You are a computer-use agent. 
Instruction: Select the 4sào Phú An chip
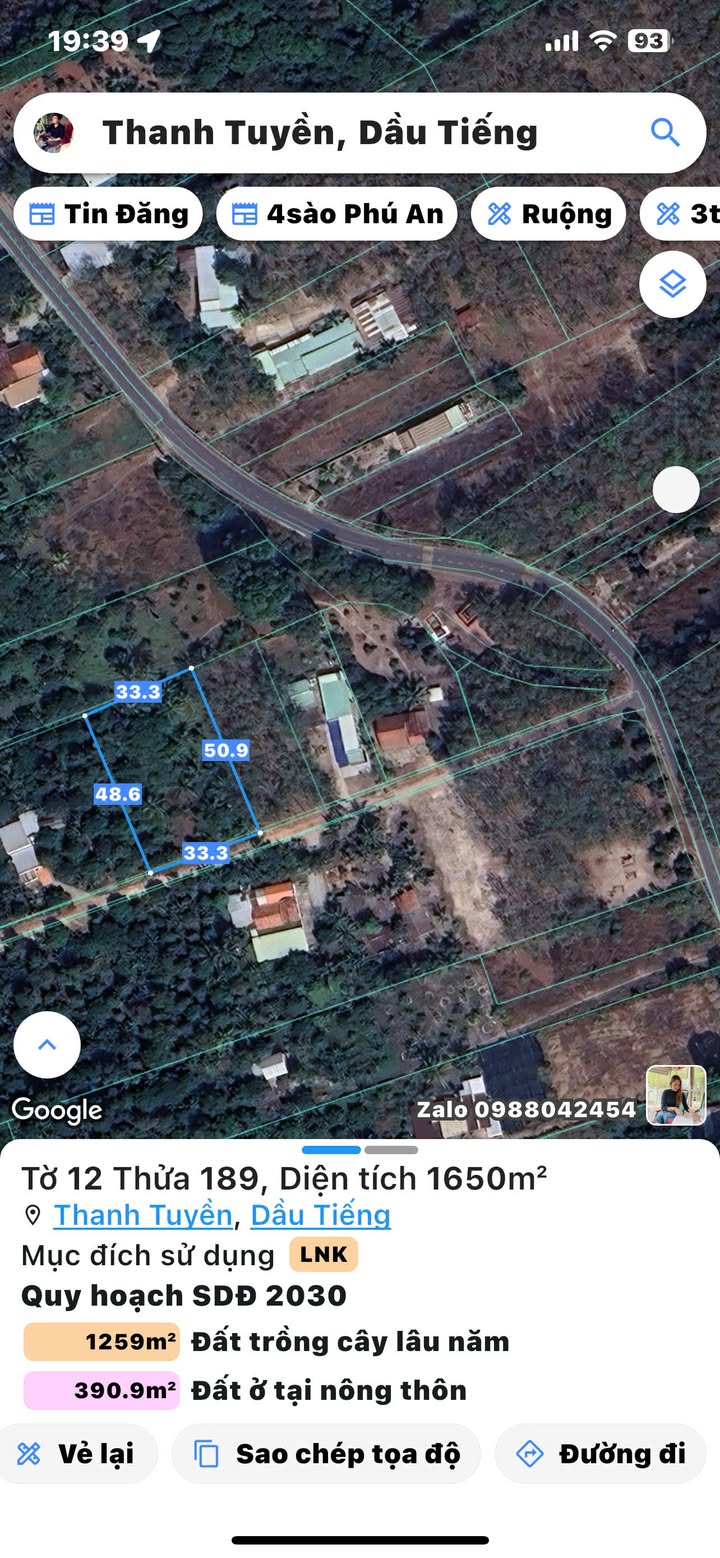pos(337,214)
